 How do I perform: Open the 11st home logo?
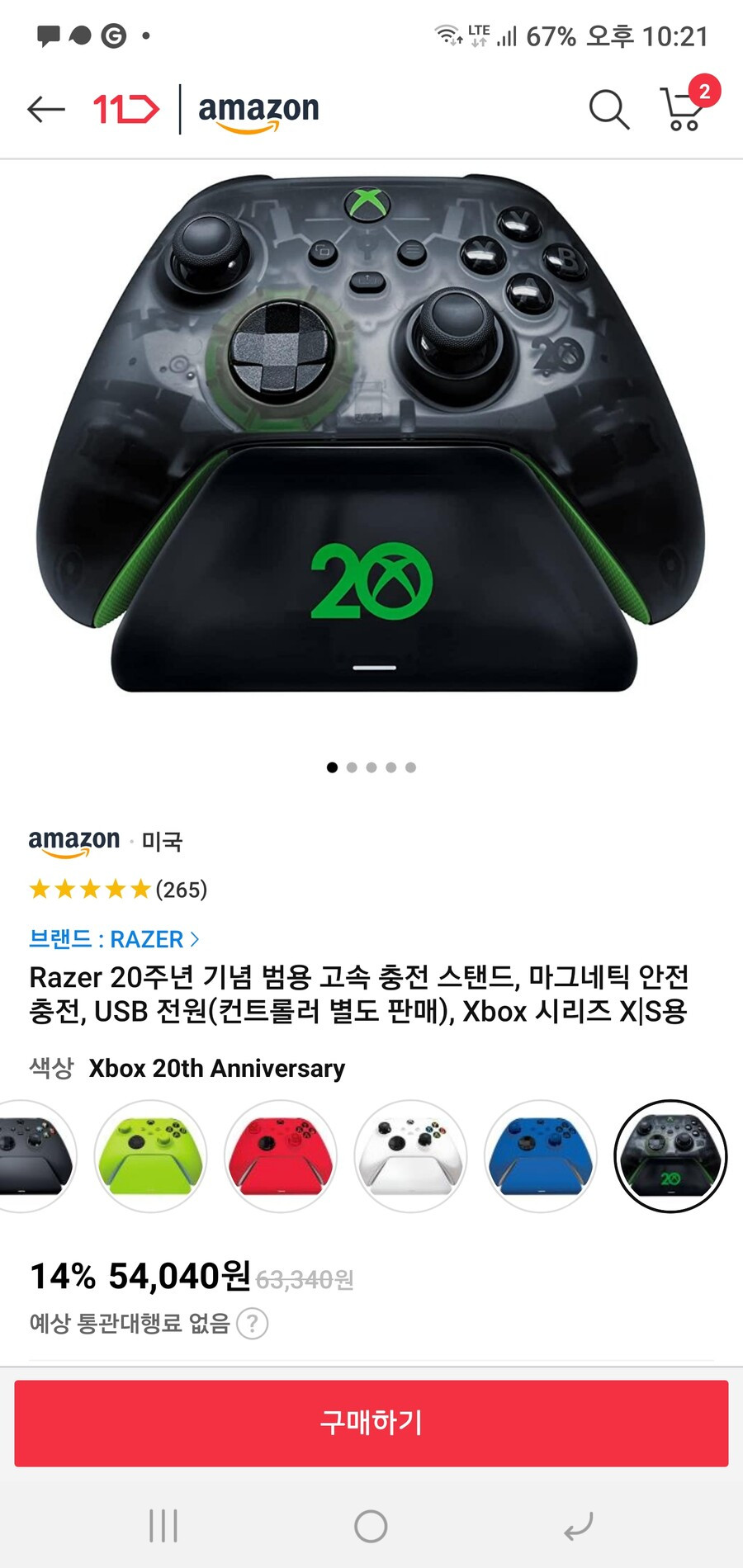[x=125, y=109]
